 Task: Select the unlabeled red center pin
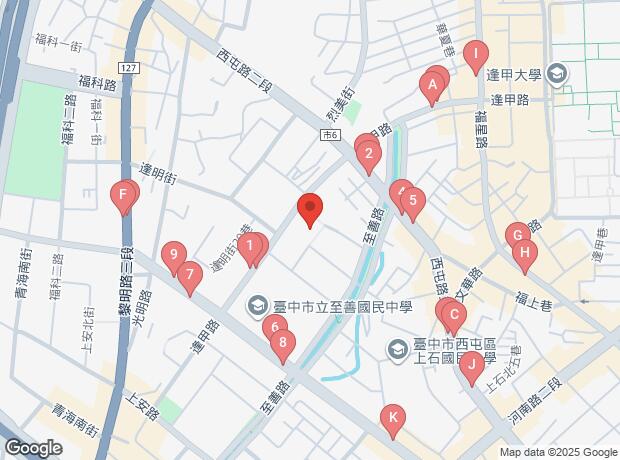[x=310, y=209]
